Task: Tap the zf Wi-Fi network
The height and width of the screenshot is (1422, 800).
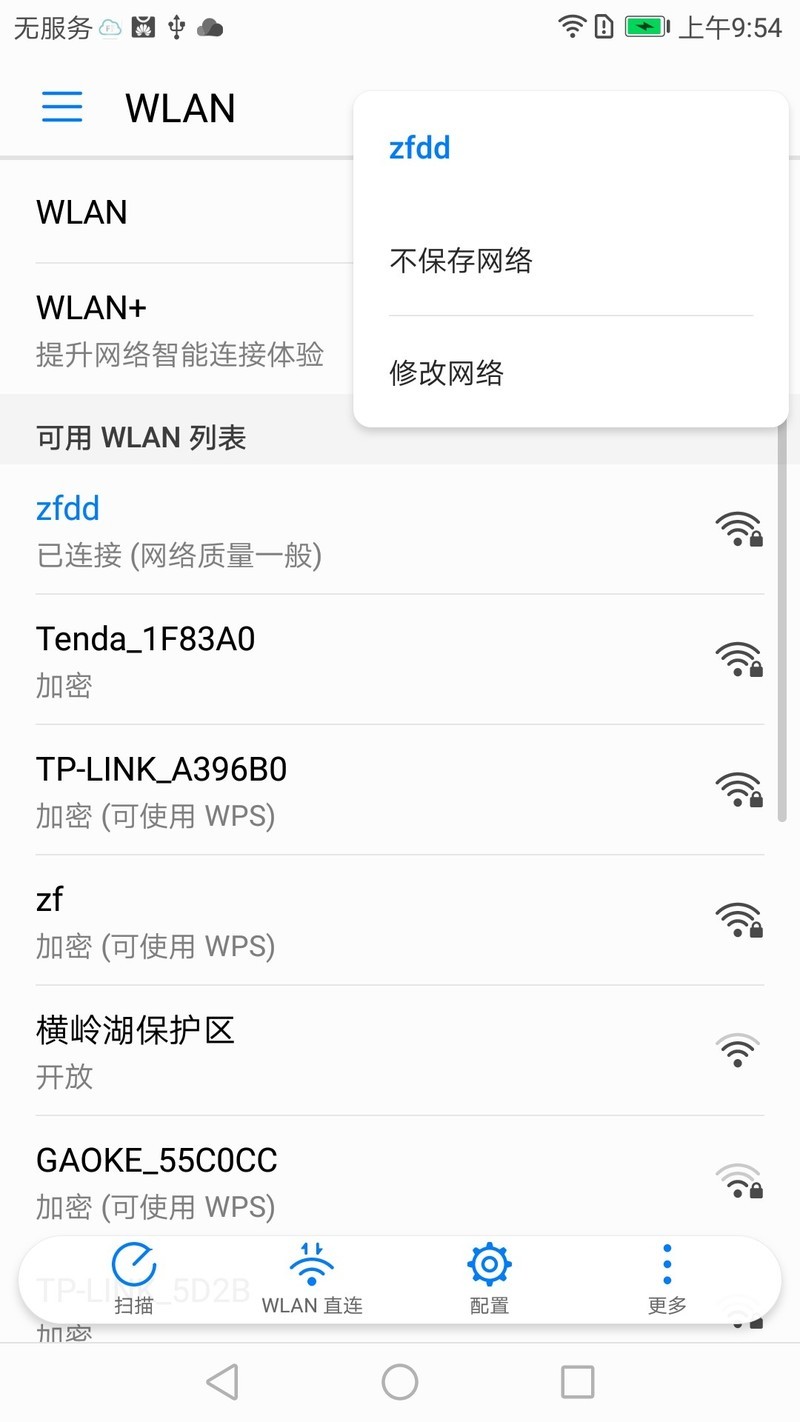Action: point(300,920)
